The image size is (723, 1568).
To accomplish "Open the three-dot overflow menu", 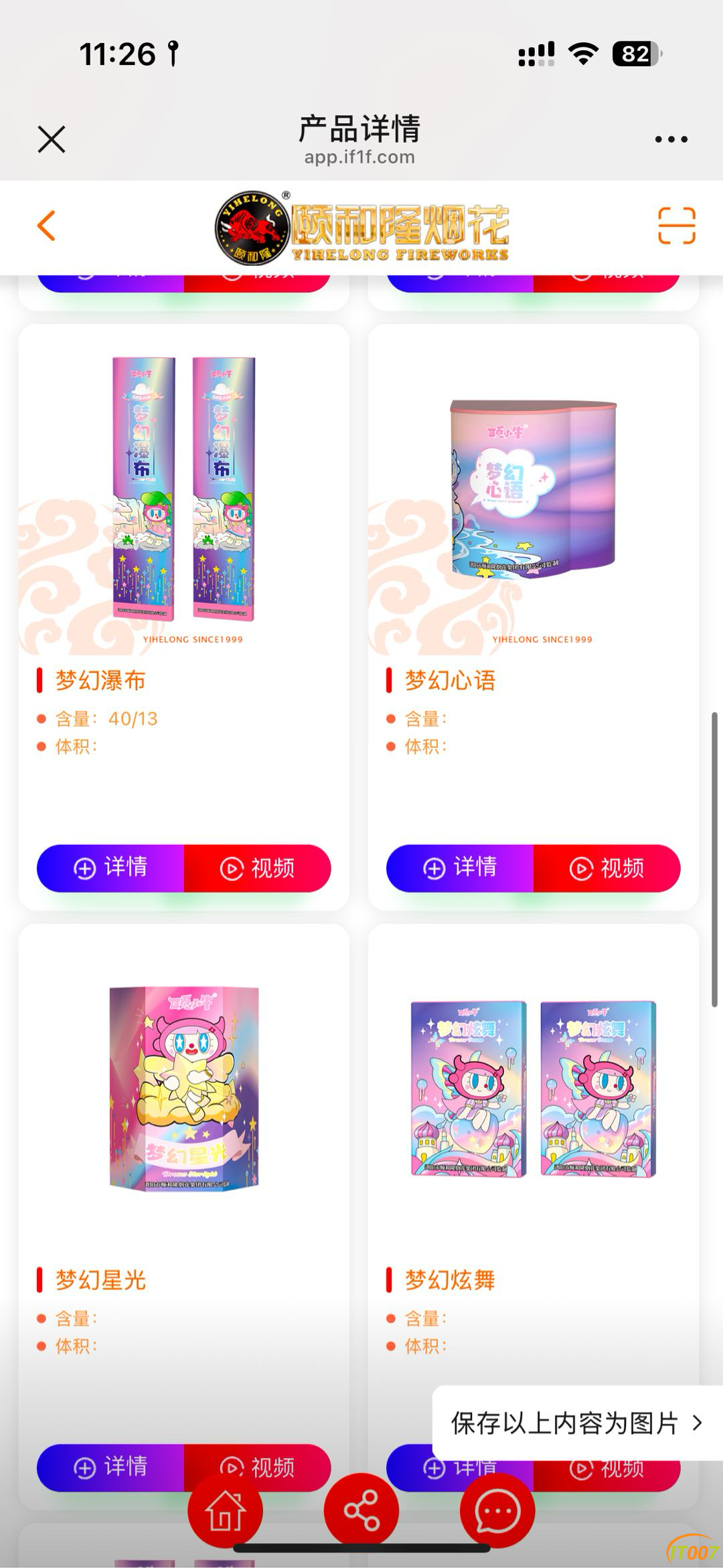I will pos(671,139).
